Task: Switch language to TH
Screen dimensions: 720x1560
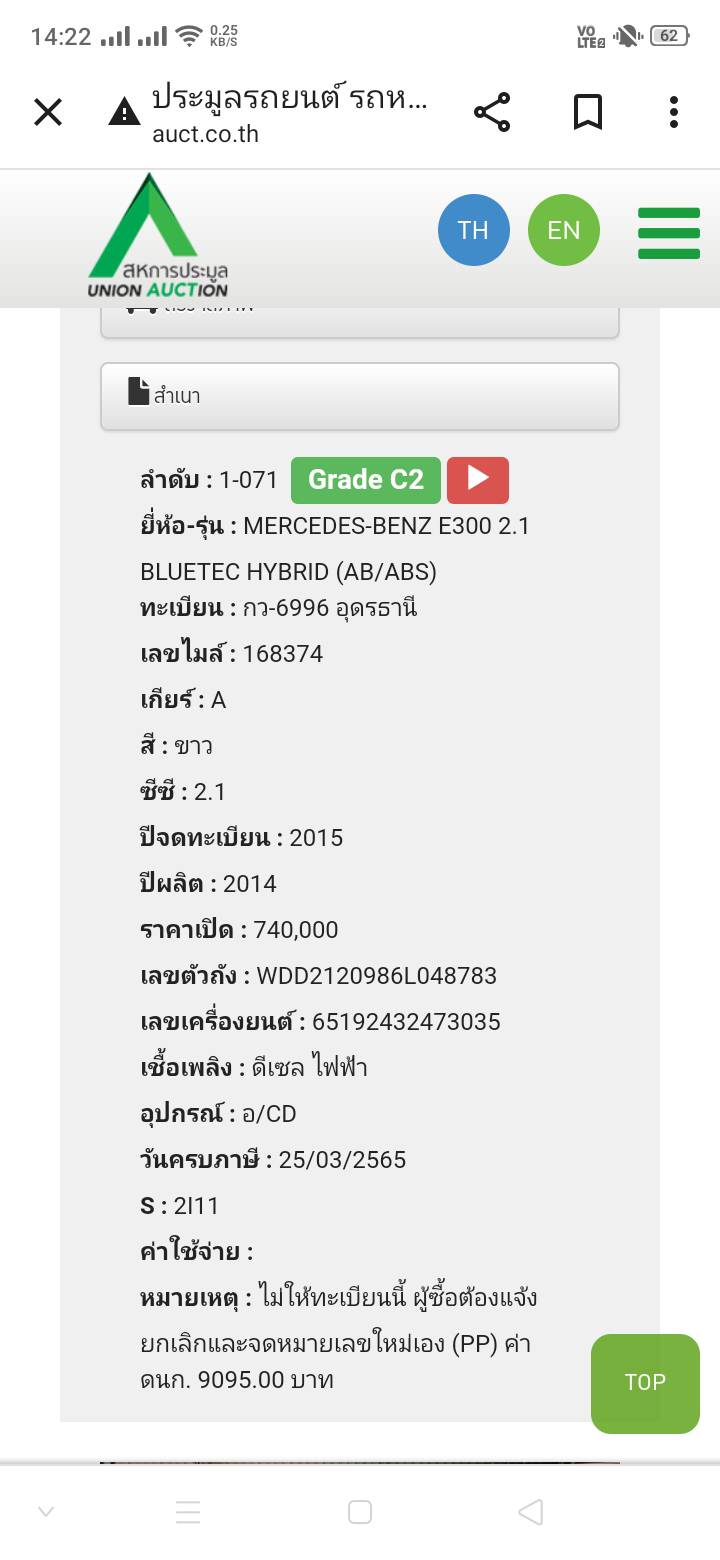Action: click(474, 230)
